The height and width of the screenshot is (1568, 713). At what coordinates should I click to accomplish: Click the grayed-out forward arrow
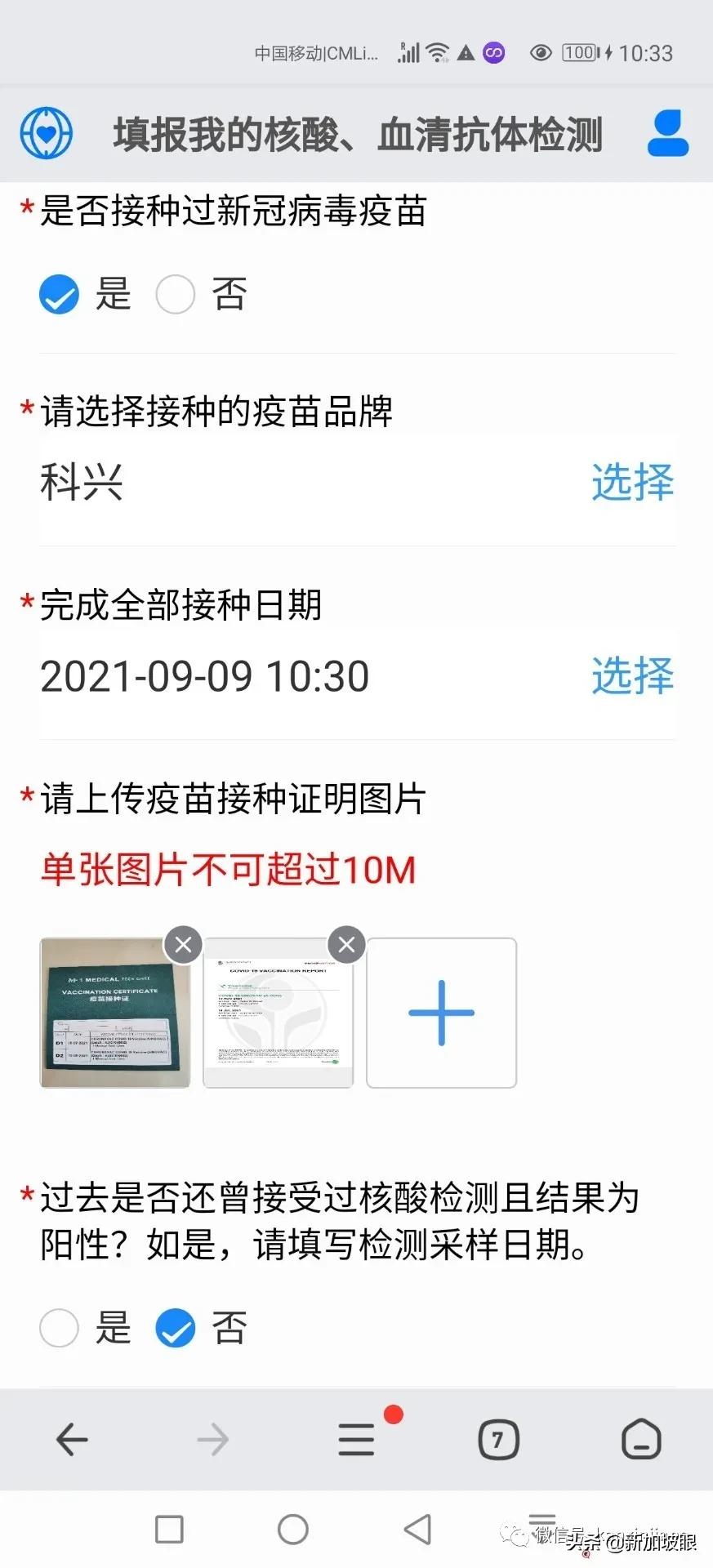click(x=213, y=1440)
